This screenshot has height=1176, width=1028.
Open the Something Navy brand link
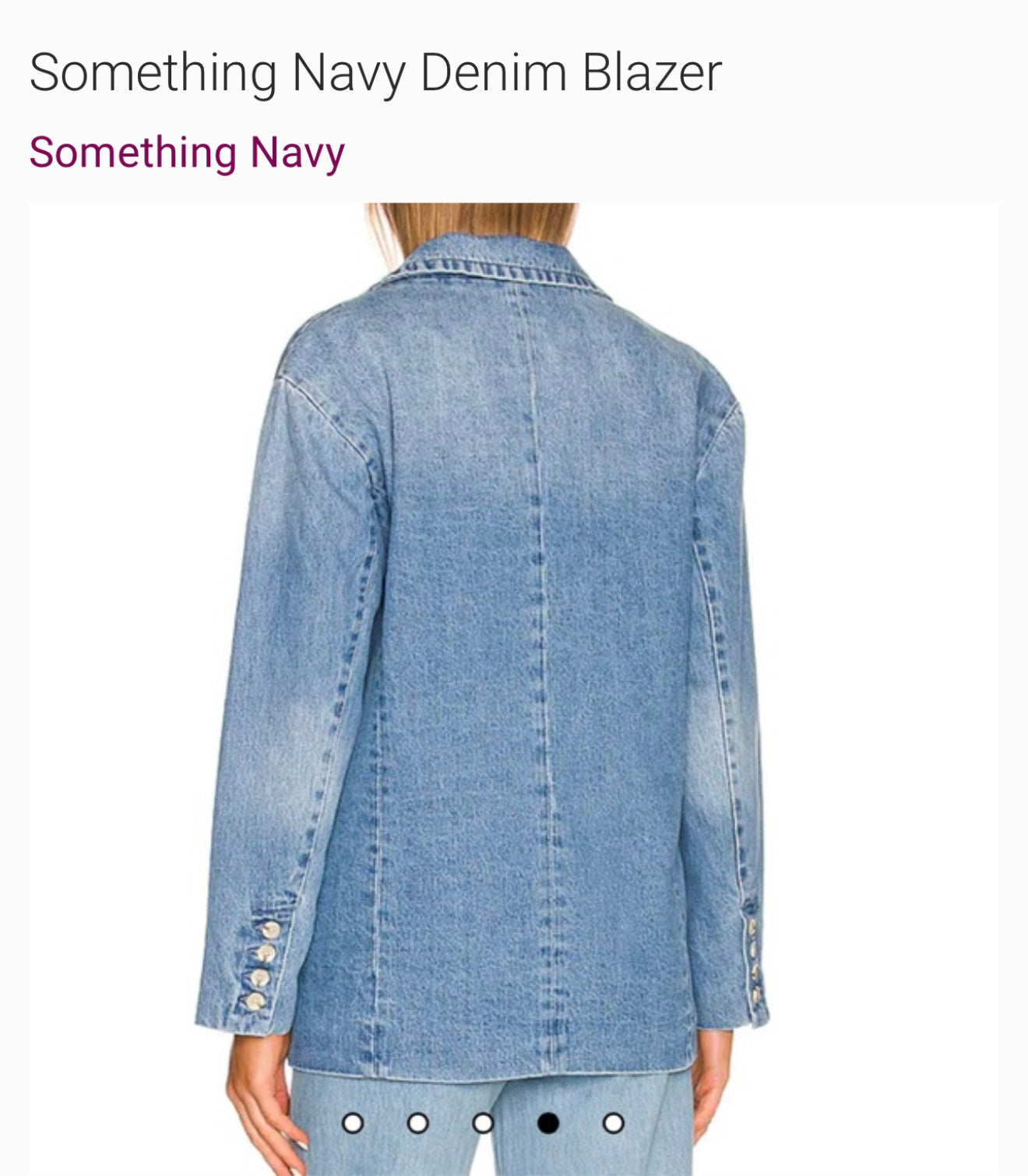pos(187,153)
